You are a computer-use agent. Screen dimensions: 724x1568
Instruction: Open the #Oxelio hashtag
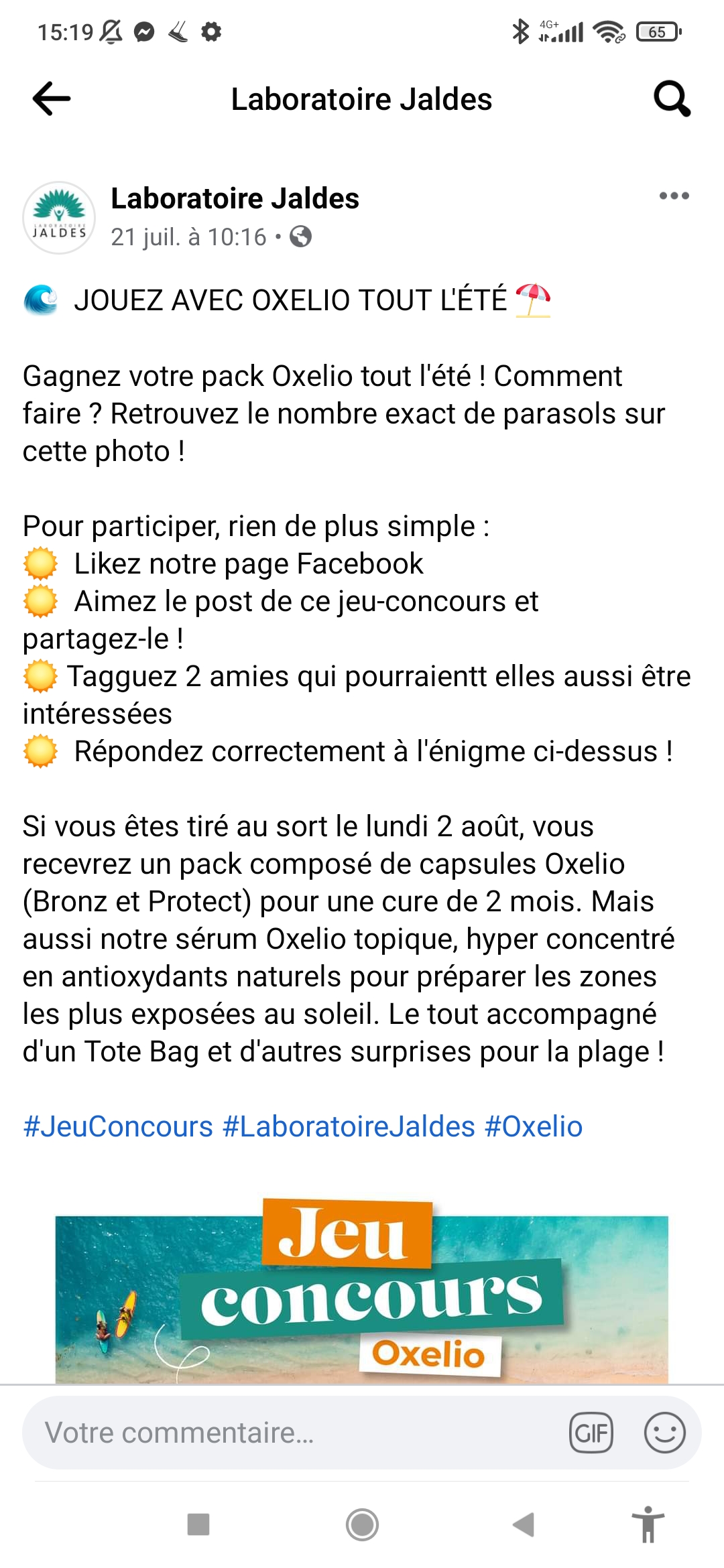(x=534, y=1126)
